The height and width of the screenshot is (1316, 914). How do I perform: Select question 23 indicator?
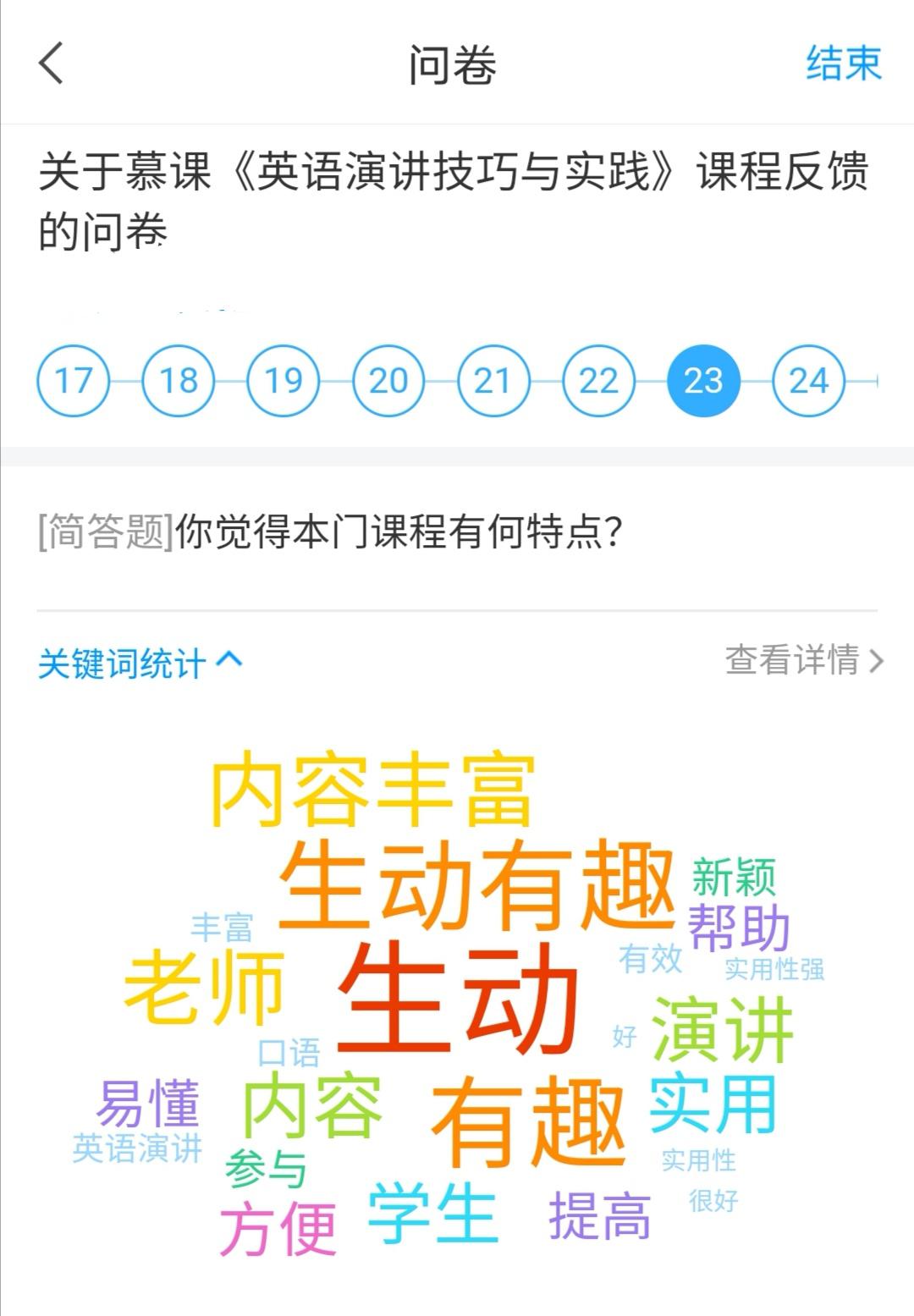point(703,381)
